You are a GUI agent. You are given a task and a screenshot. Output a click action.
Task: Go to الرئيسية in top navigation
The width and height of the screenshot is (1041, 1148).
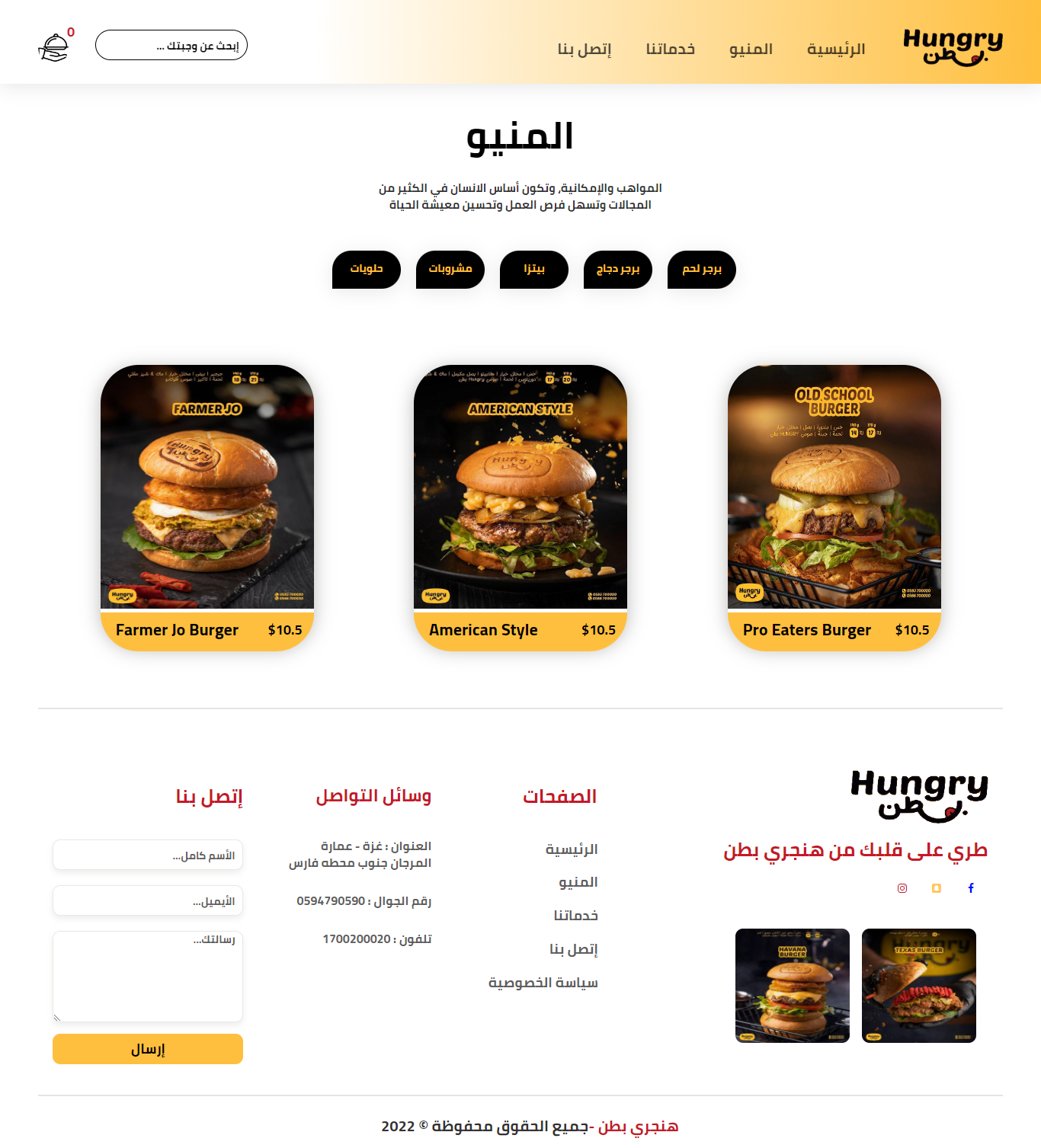[836, 50]
